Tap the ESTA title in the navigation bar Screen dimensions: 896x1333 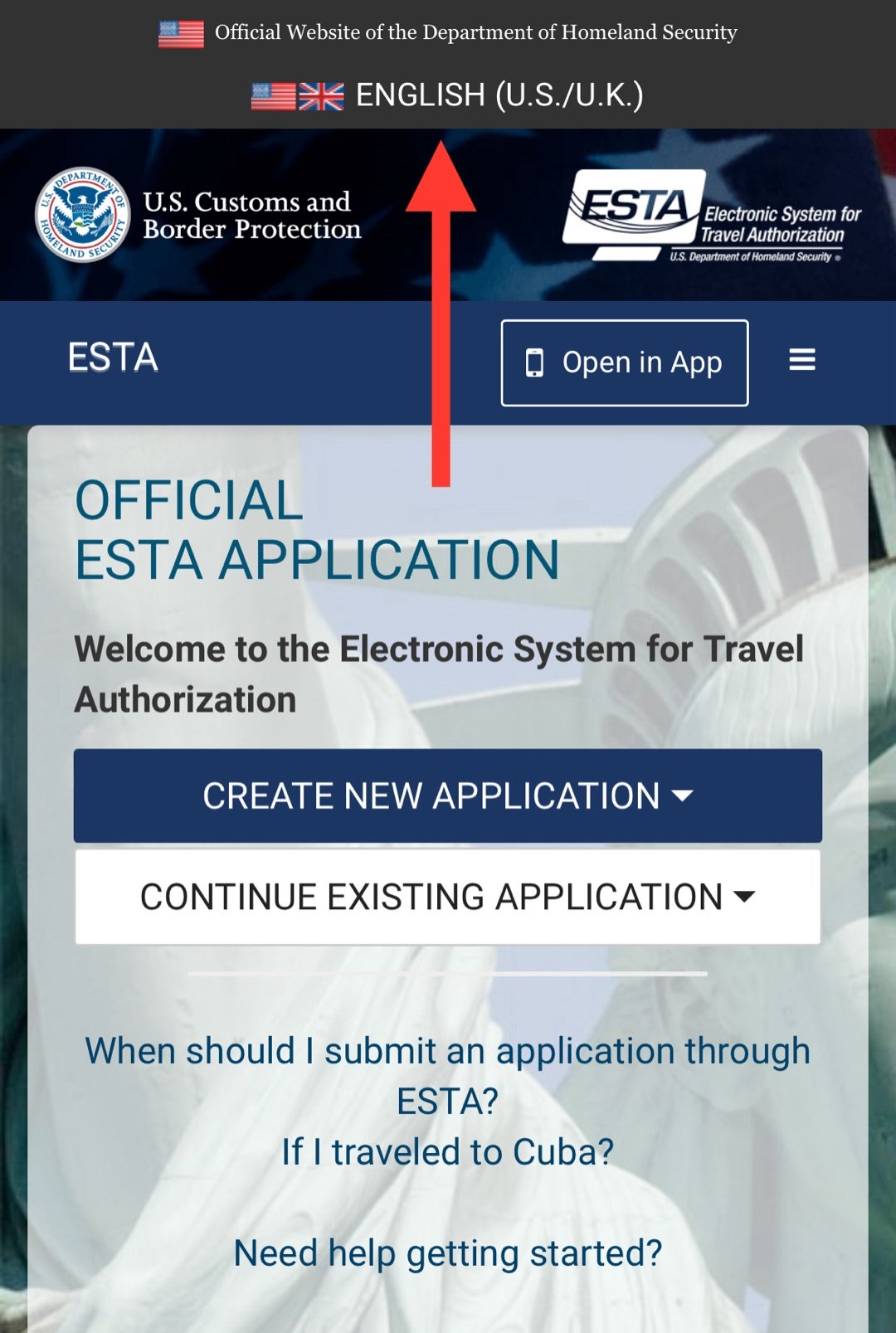pyautogui.click(x=113, y=358)
